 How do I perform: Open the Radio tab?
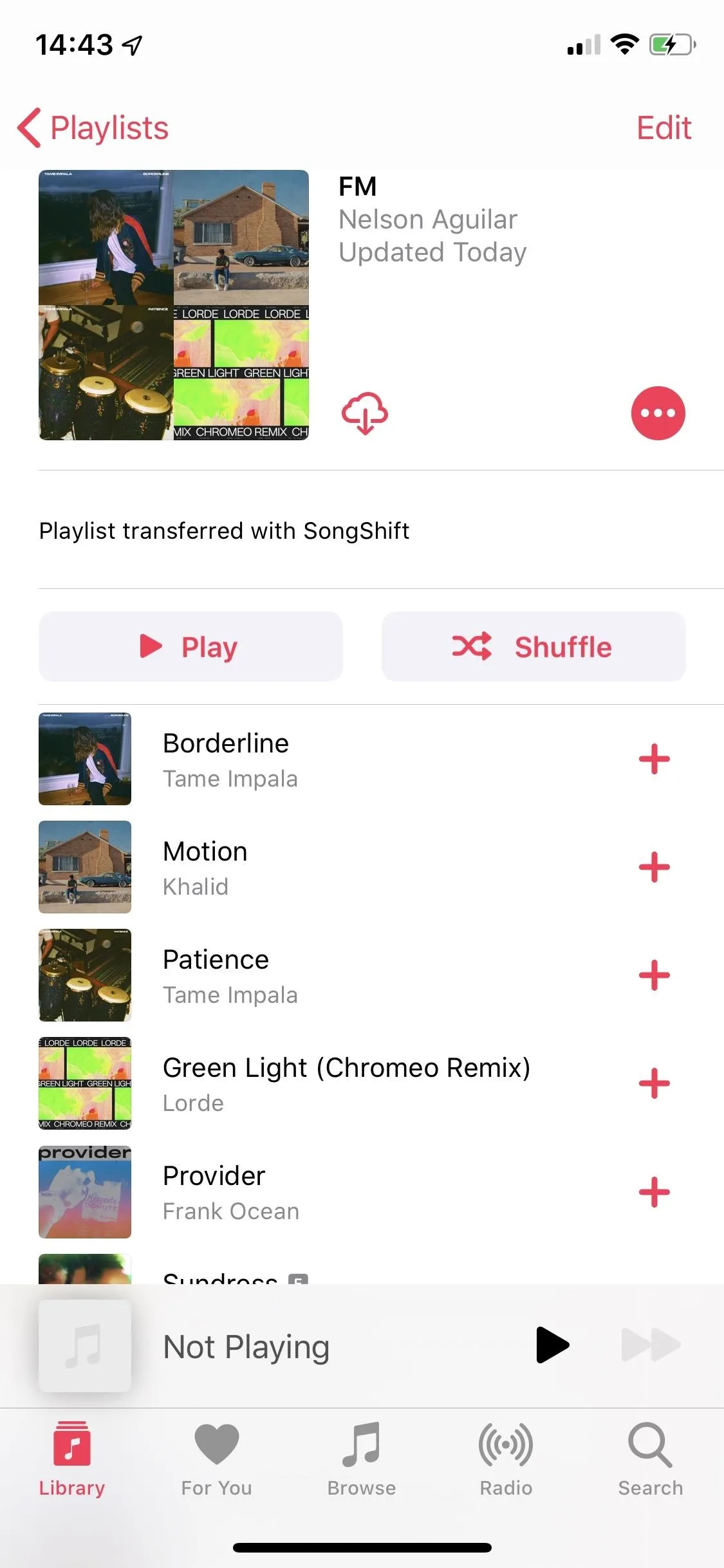[x=506, y=1459]
